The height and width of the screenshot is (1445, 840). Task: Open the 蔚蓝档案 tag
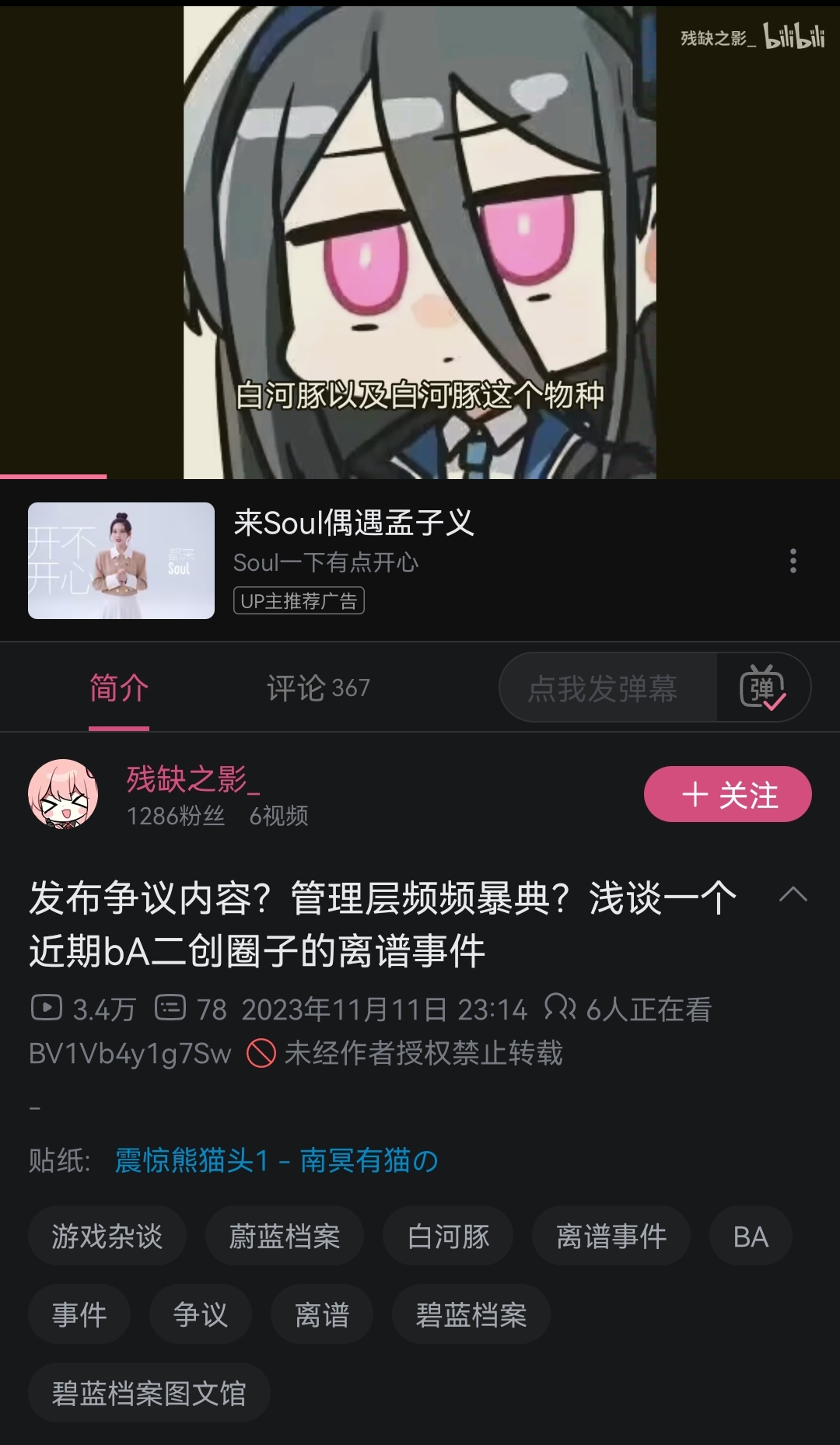click(285, 1236)
